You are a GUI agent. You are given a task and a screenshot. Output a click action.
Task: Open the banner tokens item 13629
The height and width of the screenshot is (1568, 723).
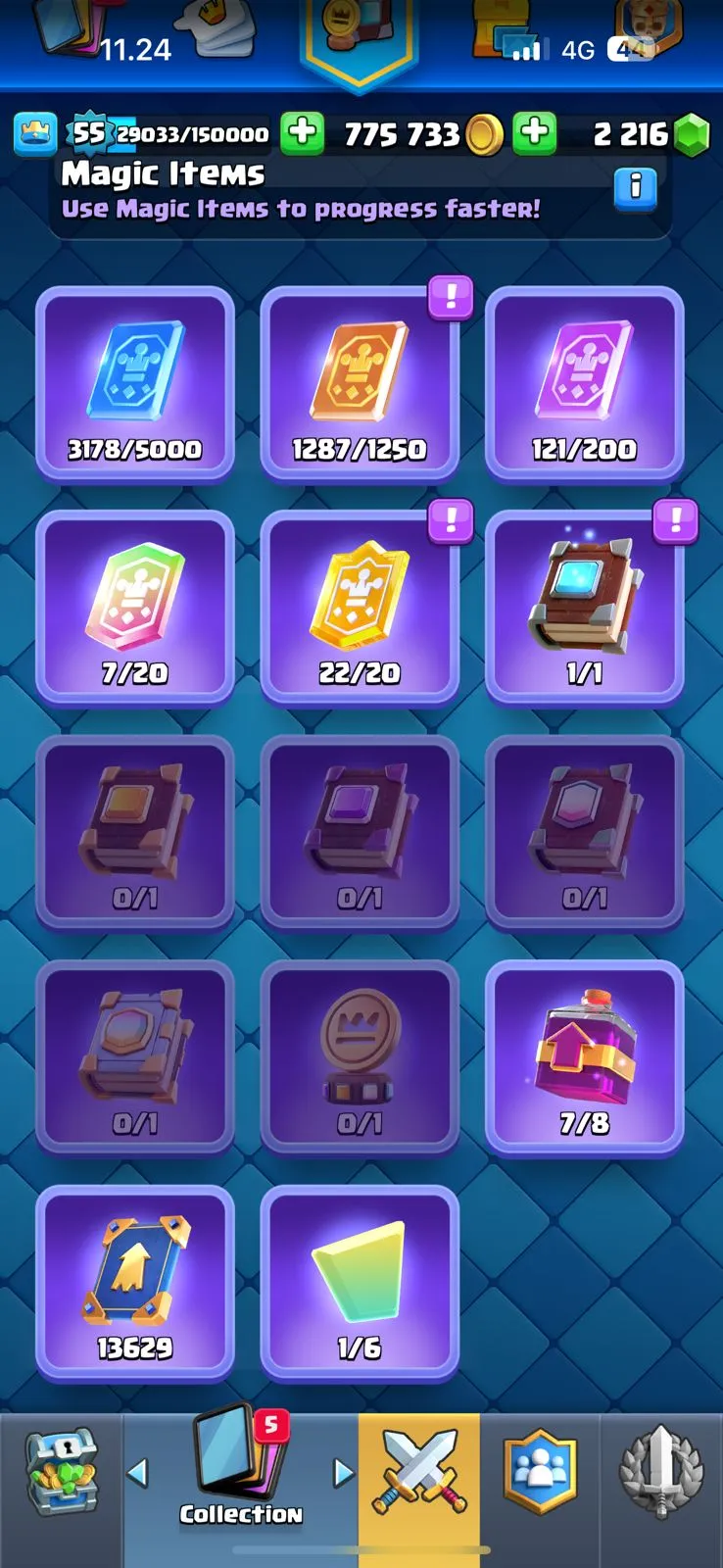[135, 1282]
